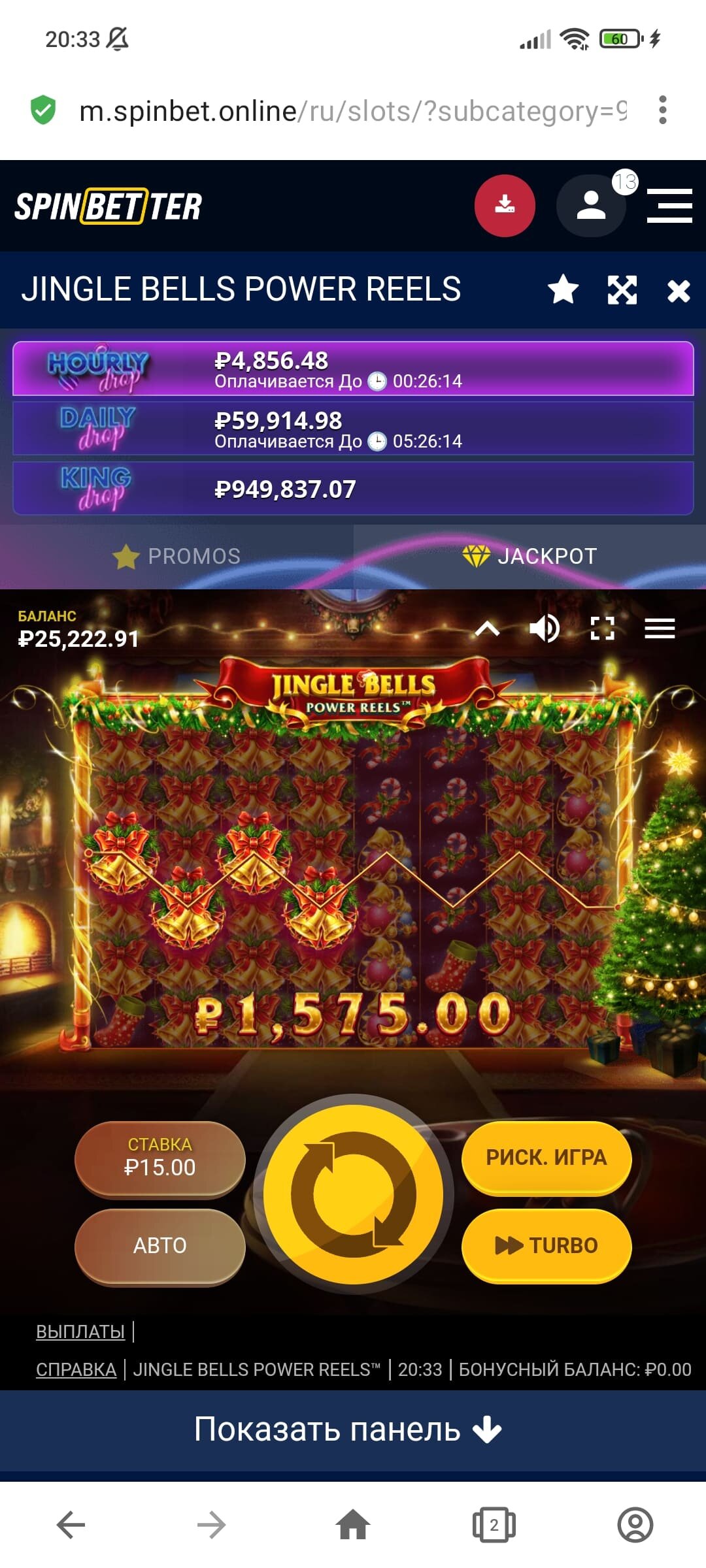The image size is (706, 1568).
Task: Open the user profile icon
Action: 591,206
